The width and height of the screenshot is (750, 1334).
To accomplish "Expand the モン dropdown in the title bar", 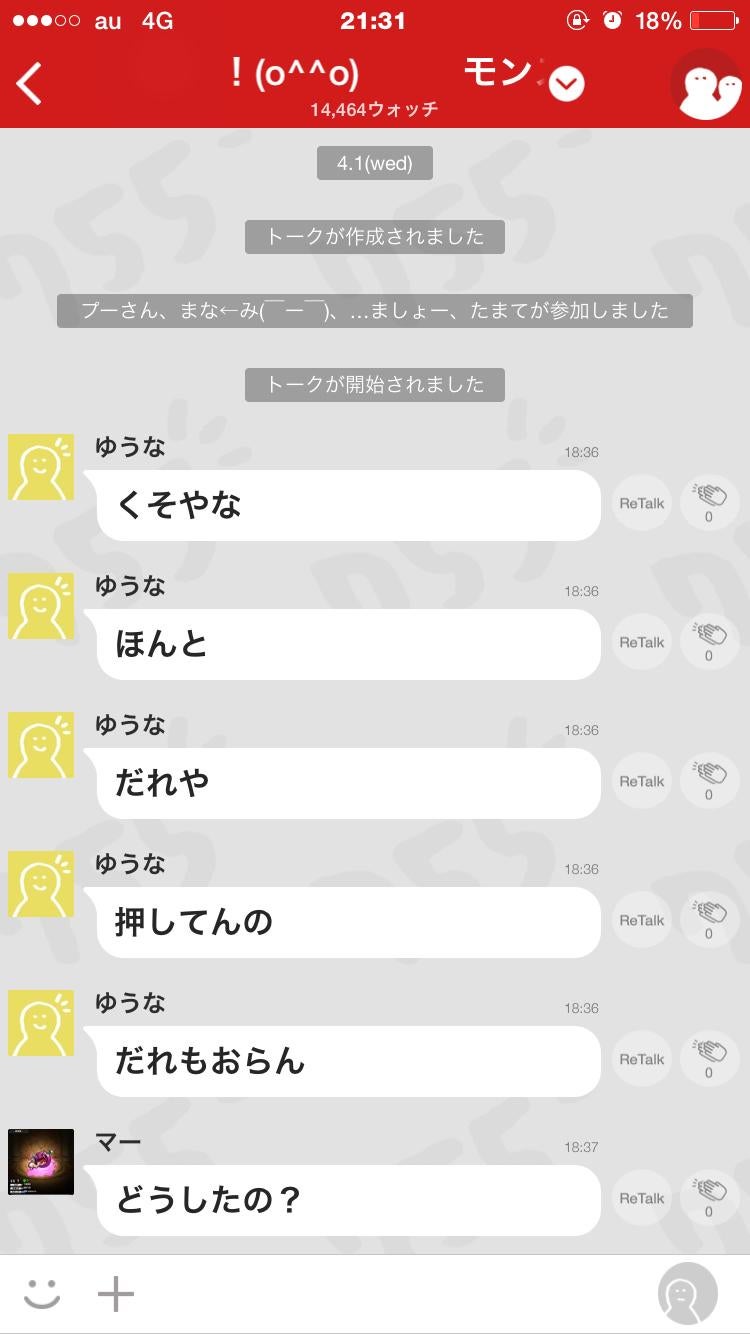I will pos(565,83).
